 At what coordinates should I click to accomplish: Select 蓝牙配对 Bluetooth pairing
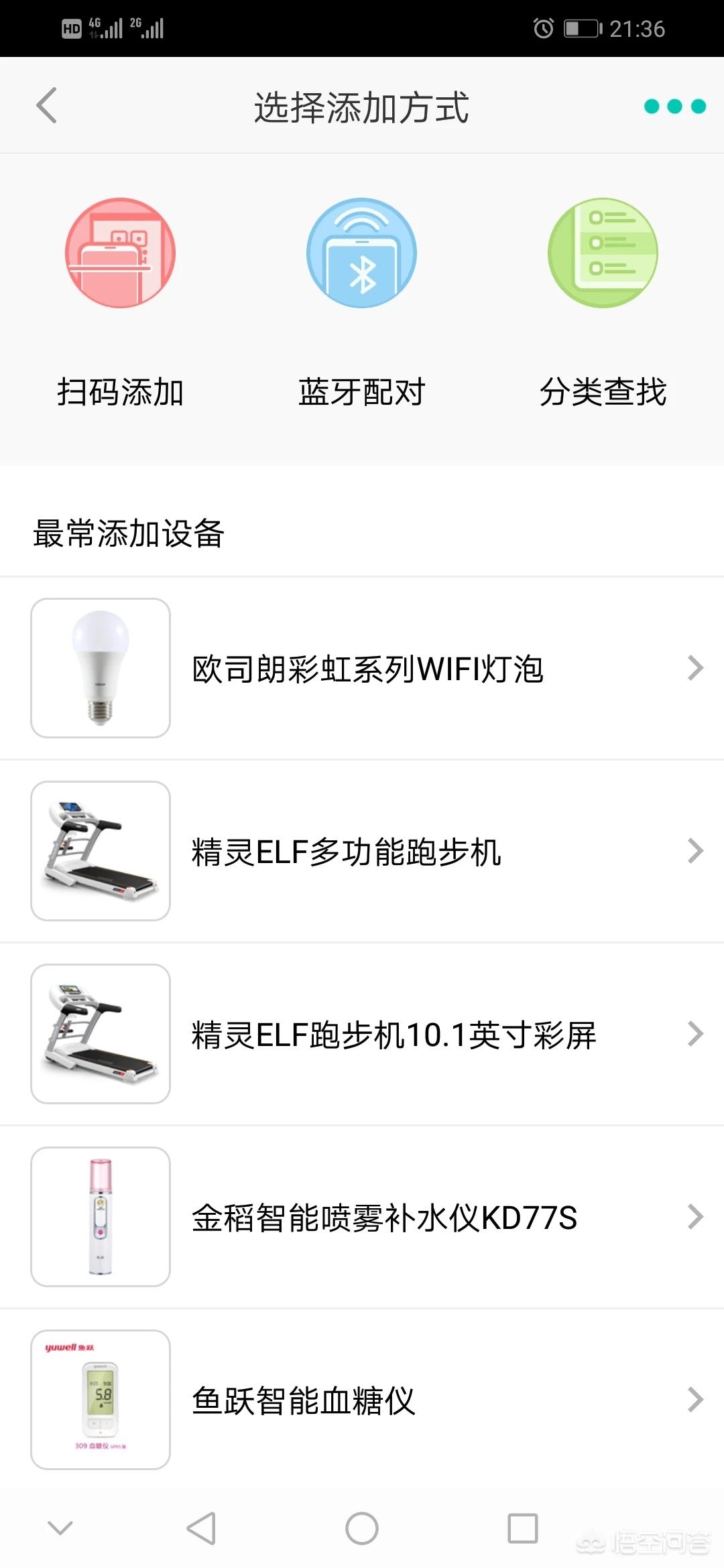362,302
